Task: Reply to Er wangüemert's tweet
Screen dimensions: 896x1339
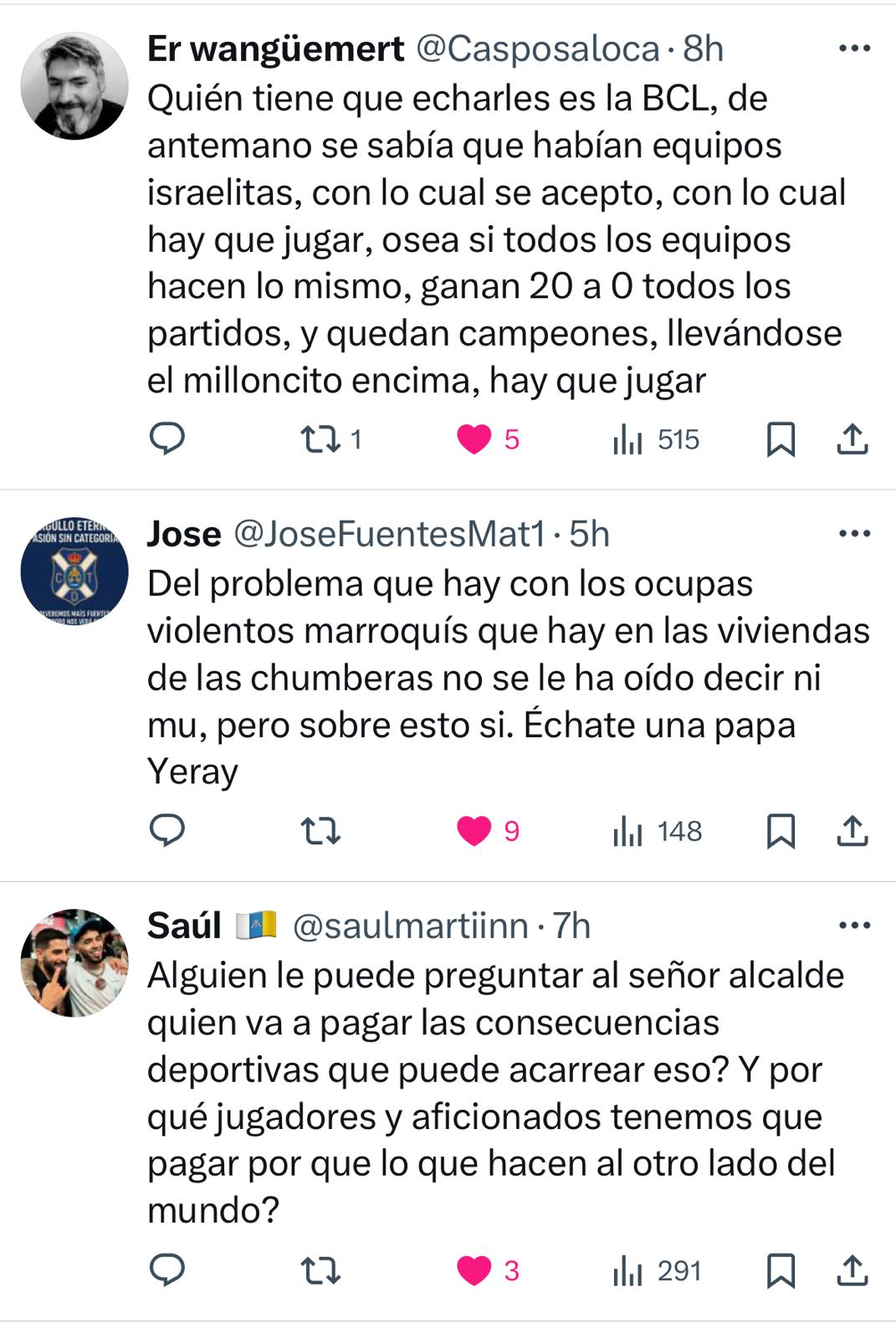Action: click(x=166, y=439)
